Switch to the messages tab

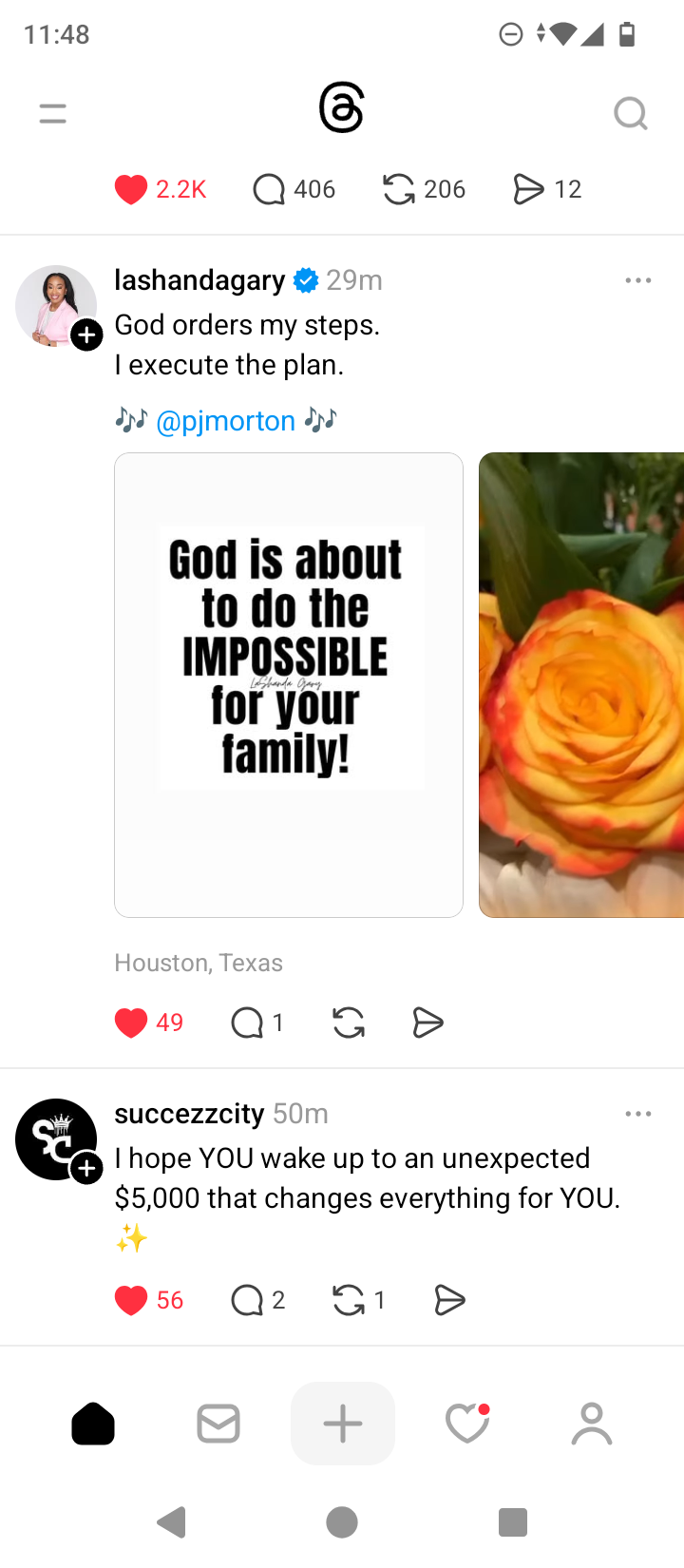[x=218, y=1424]
